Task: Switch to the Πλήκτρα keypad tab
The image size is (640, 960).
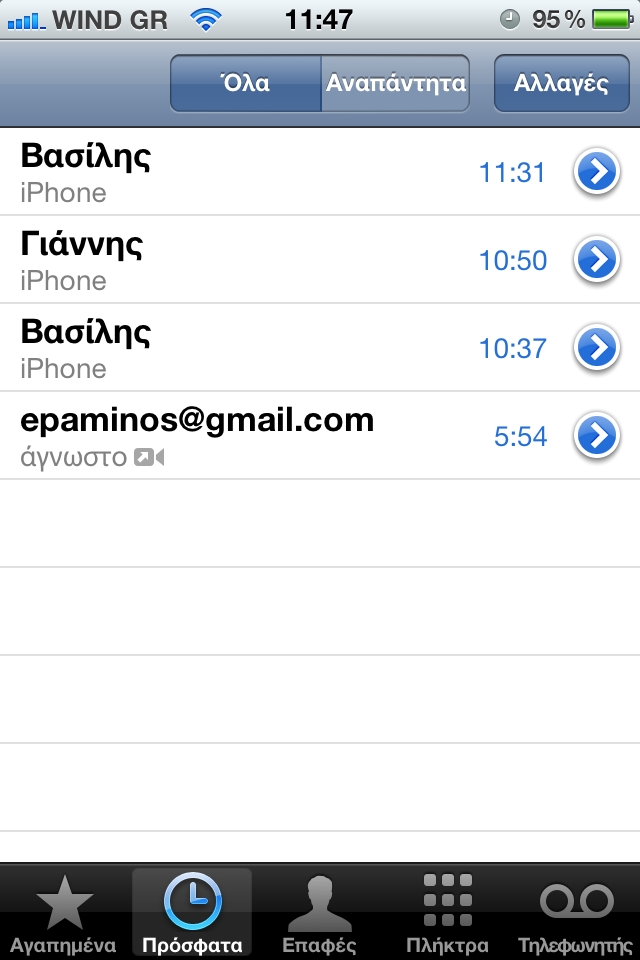Action: 447,913
